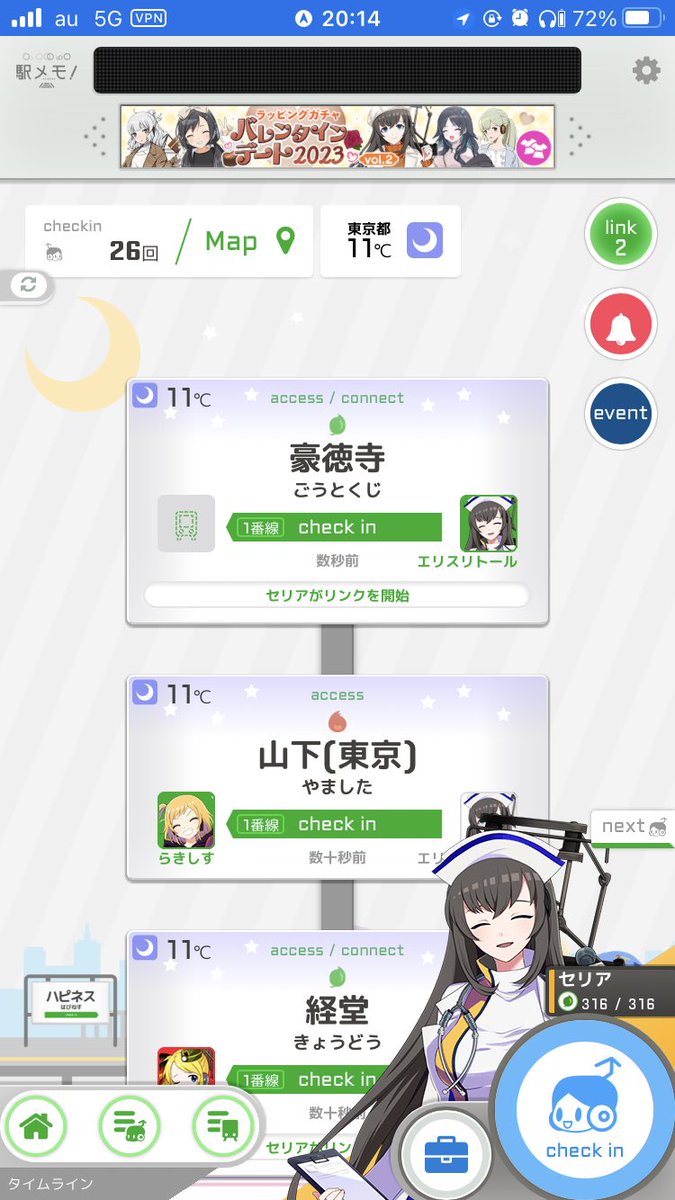
Task: Tap the らきしす avatar on 山下
Action: coord(186,820)
